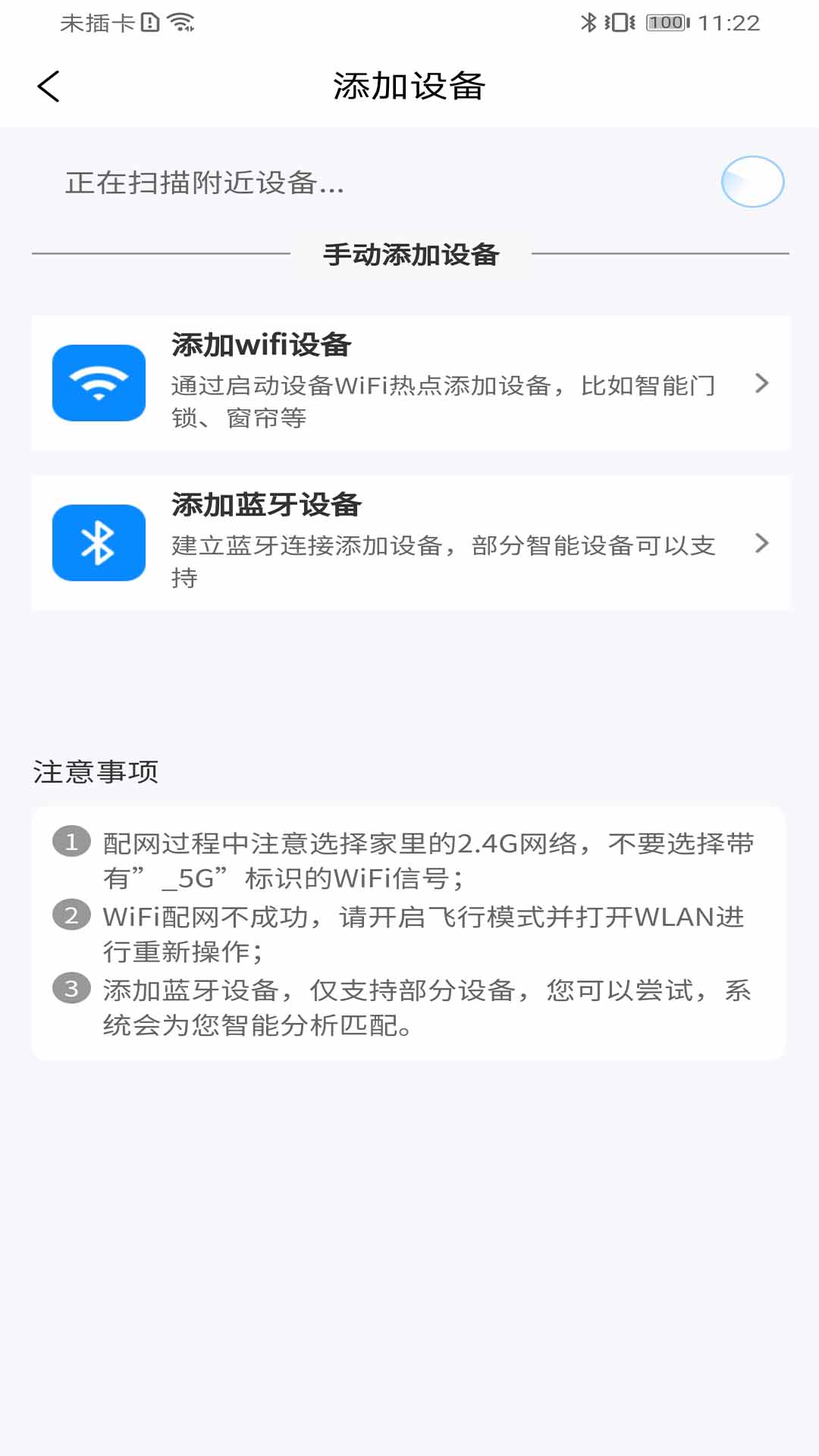Click the Bluetooth icon in the status bar

tap(590, 23)
